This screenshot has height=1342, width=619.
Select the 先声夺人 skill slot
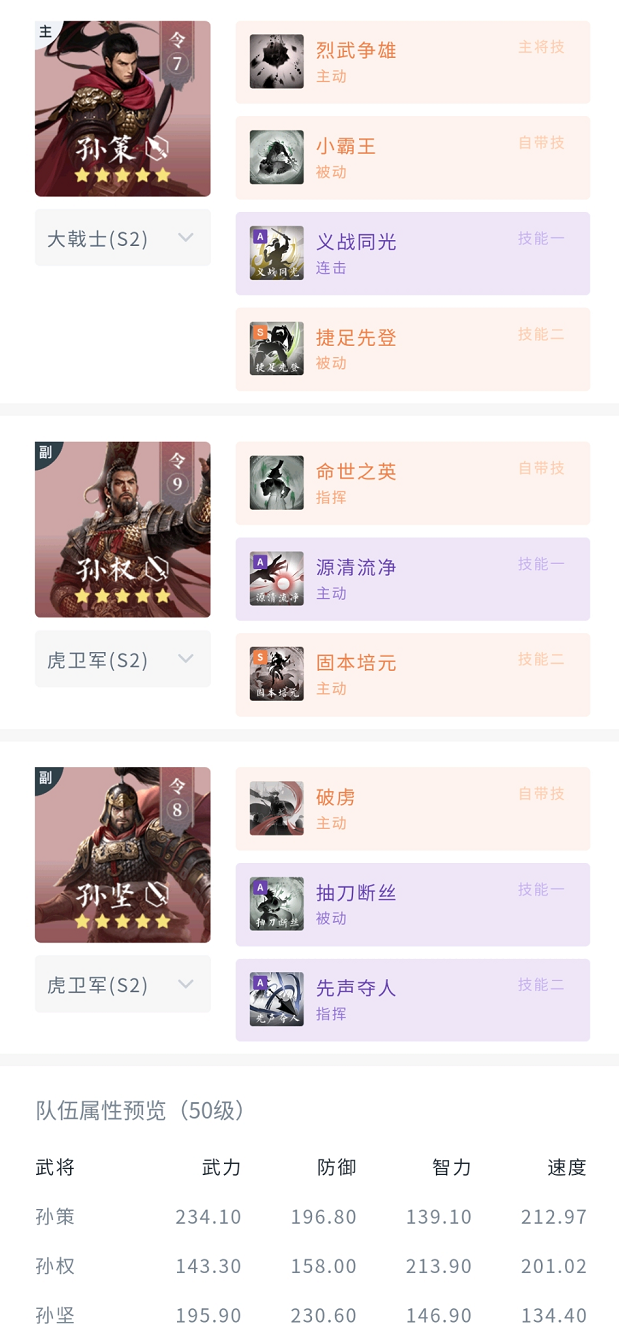coord(413,1000)
